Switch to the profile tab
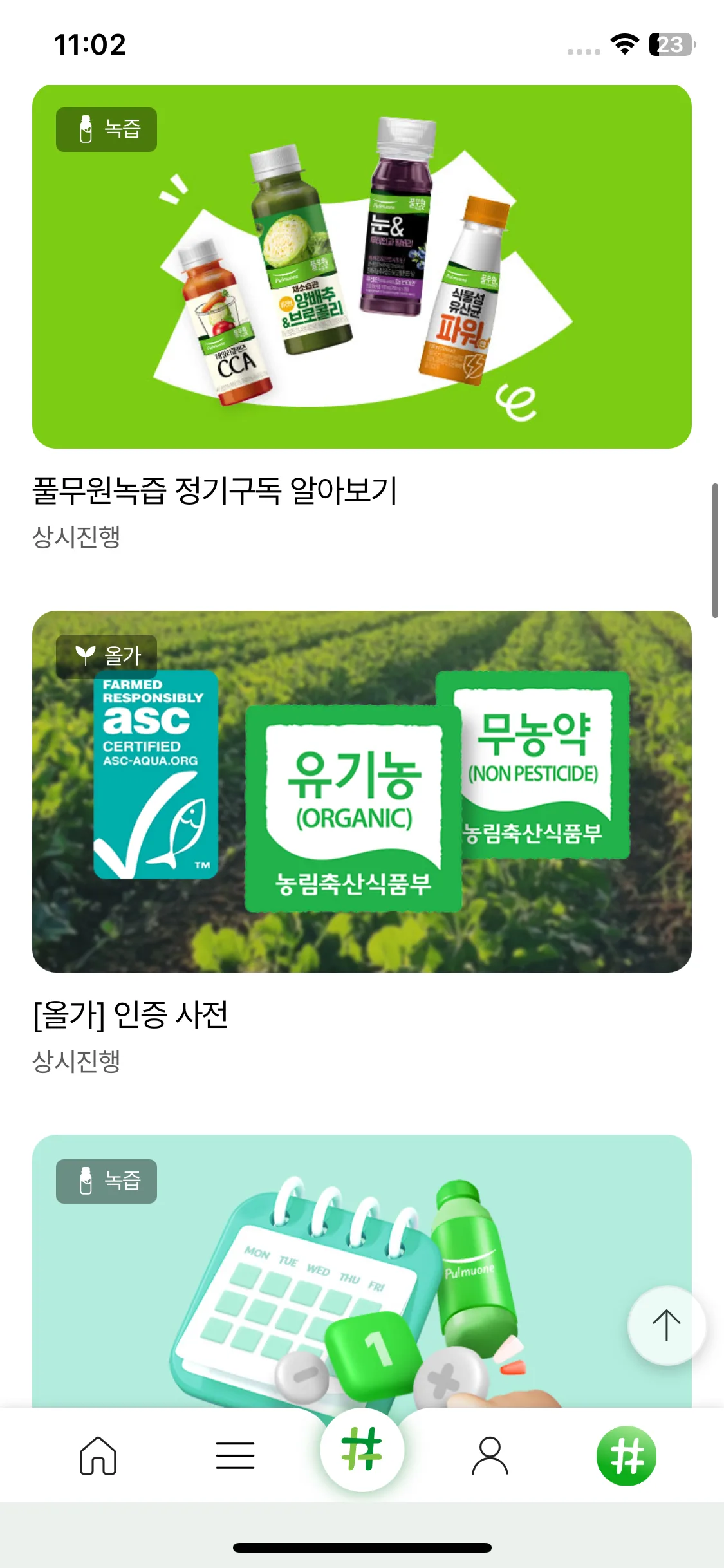The image size is (724, 1568). (x=490, y=1455)
